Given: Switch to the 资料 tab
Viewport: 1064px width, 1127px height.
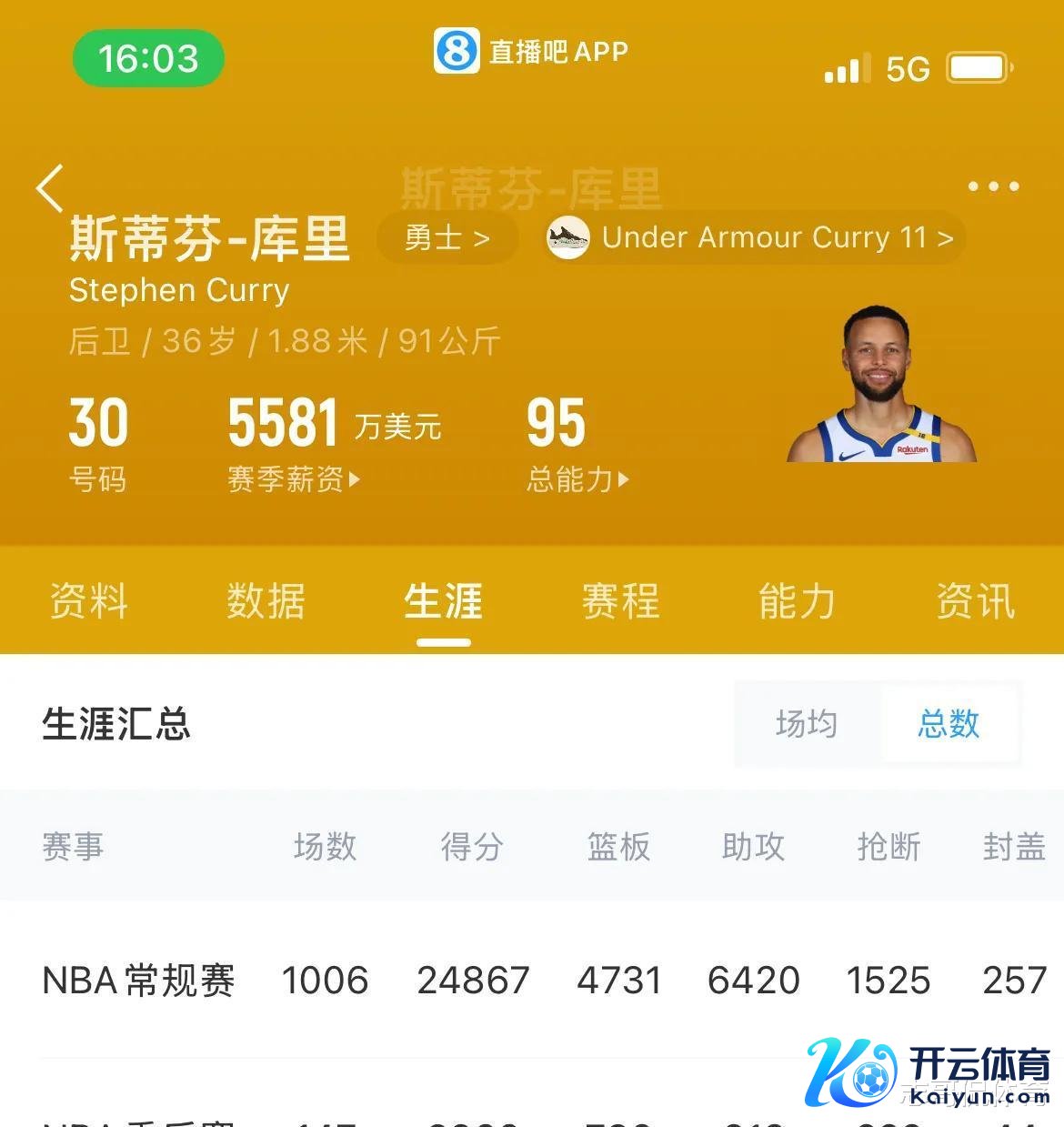Looking at the screenshot, I should pyautogui.click(x=88, y=601).
